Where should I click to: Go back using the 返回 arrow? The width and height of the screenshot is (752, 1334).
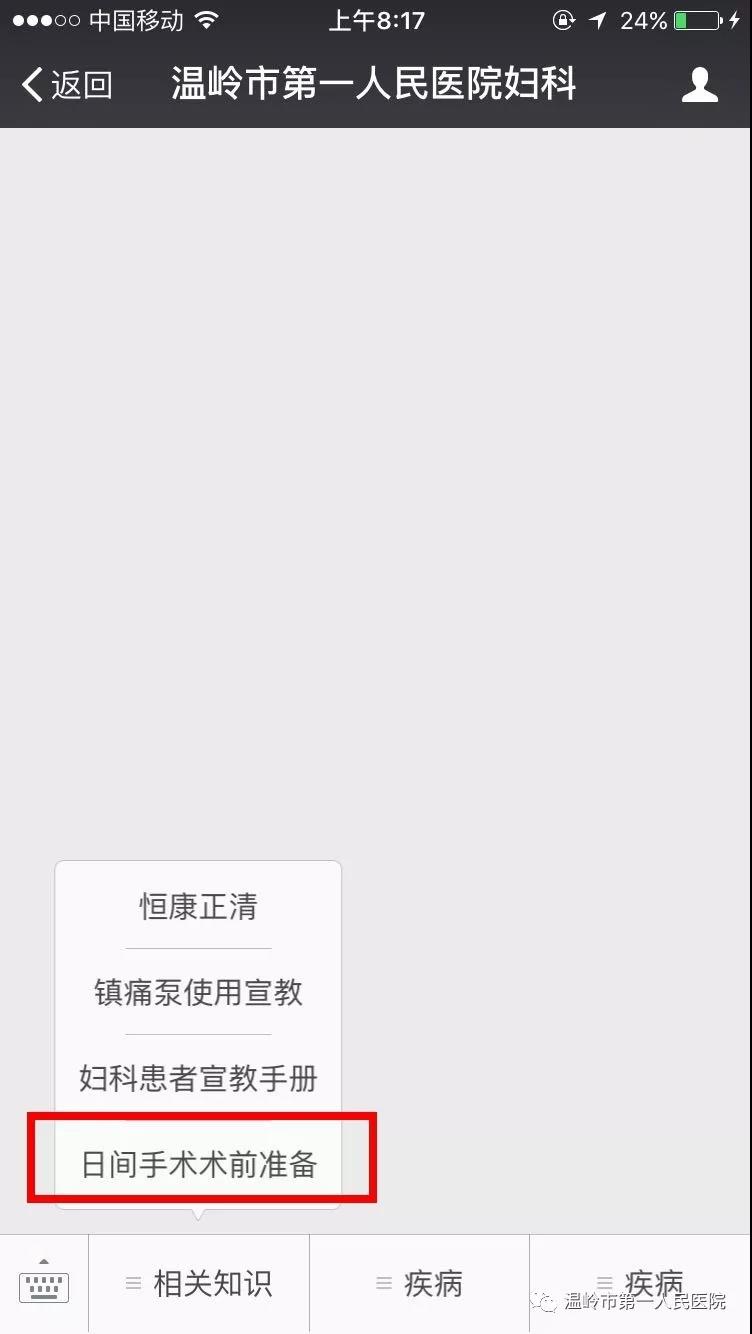point(66,85)
